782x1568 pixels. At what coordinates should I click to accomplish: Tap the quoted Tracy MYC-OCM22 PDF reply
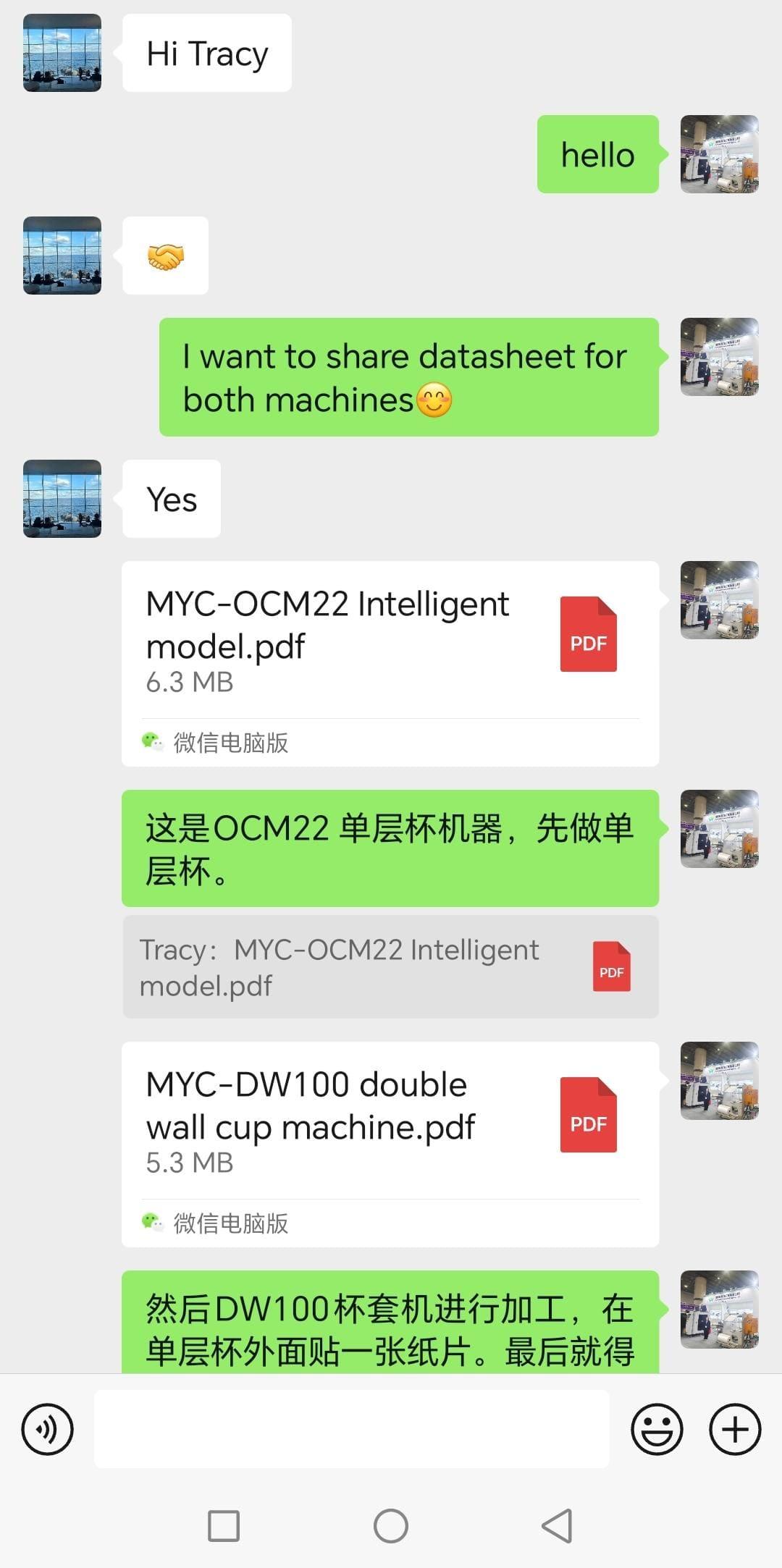coord(390,967)
